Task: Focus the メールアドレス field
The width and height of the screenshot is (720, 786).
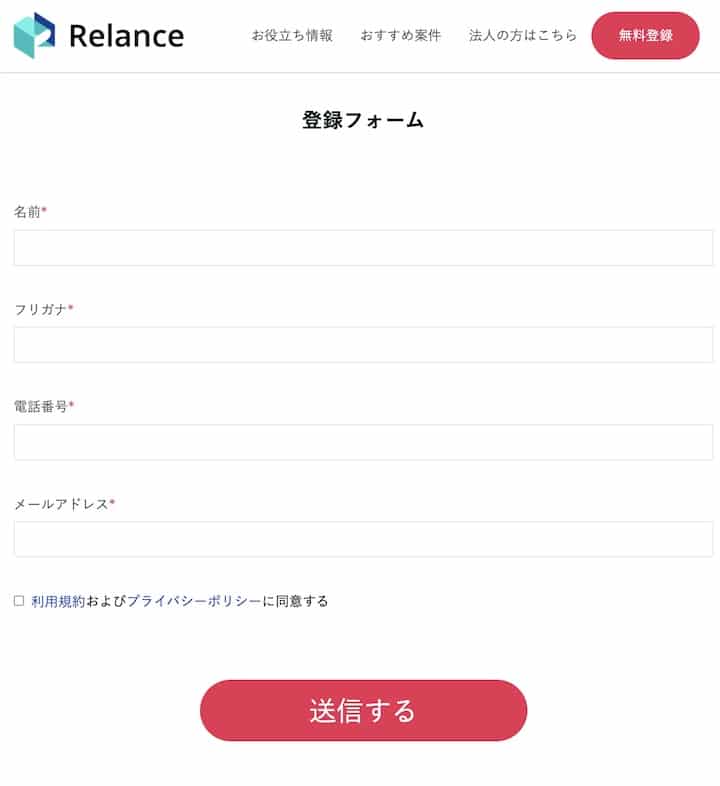Action: [x=363, y=539]
